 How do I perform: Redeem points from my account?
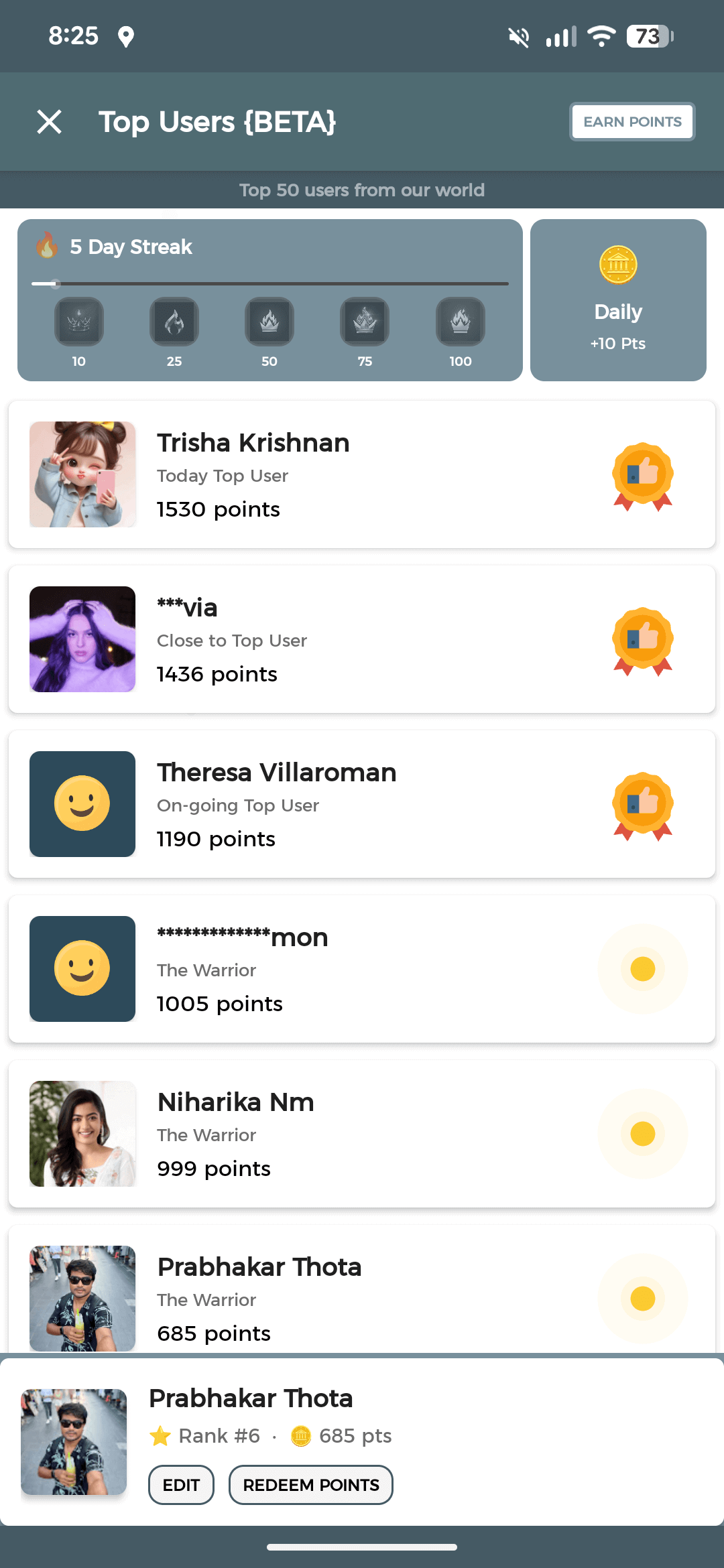tap(310, 1485)
